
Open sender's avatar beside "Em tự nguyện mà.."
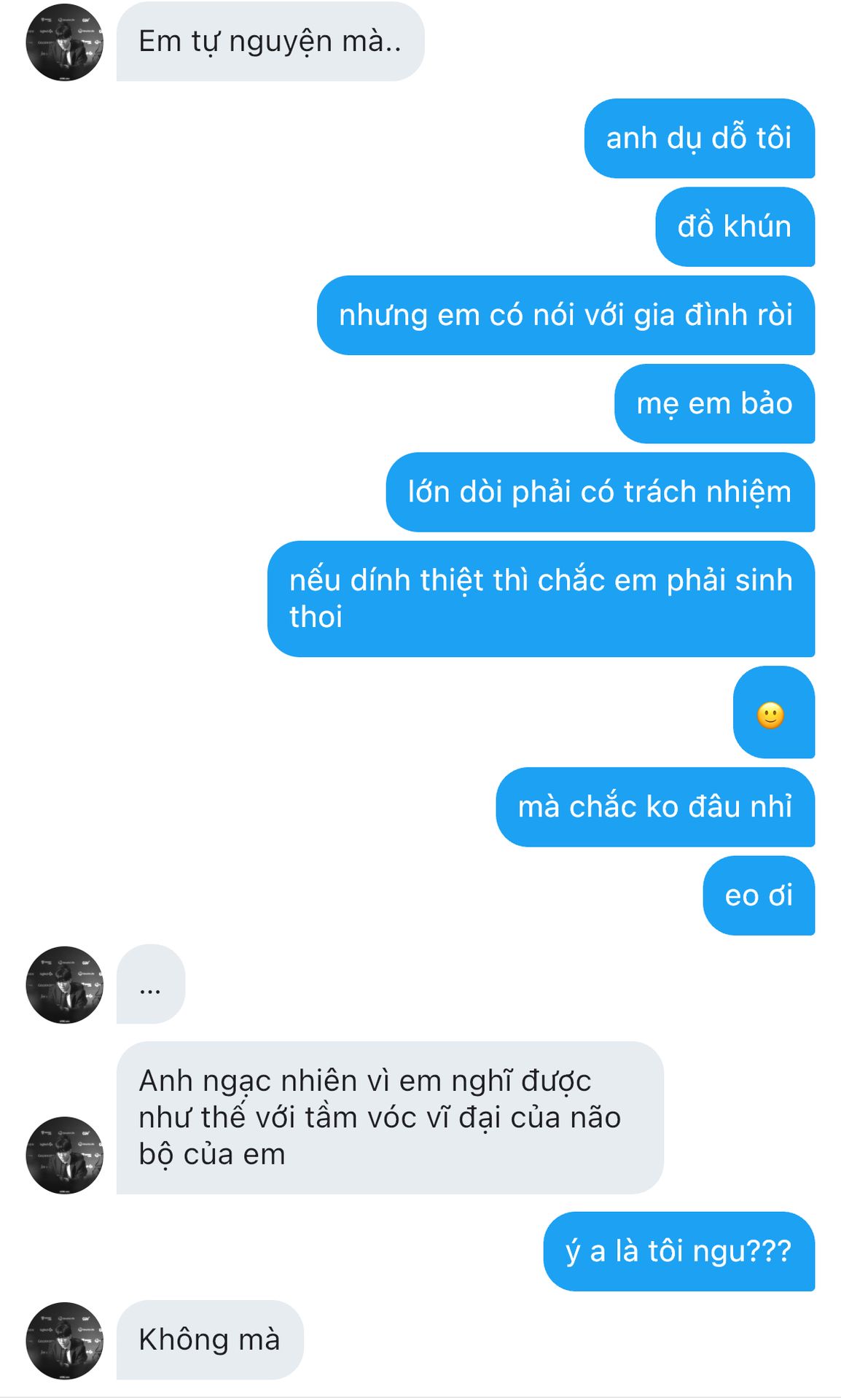click(x=64, y=42)
